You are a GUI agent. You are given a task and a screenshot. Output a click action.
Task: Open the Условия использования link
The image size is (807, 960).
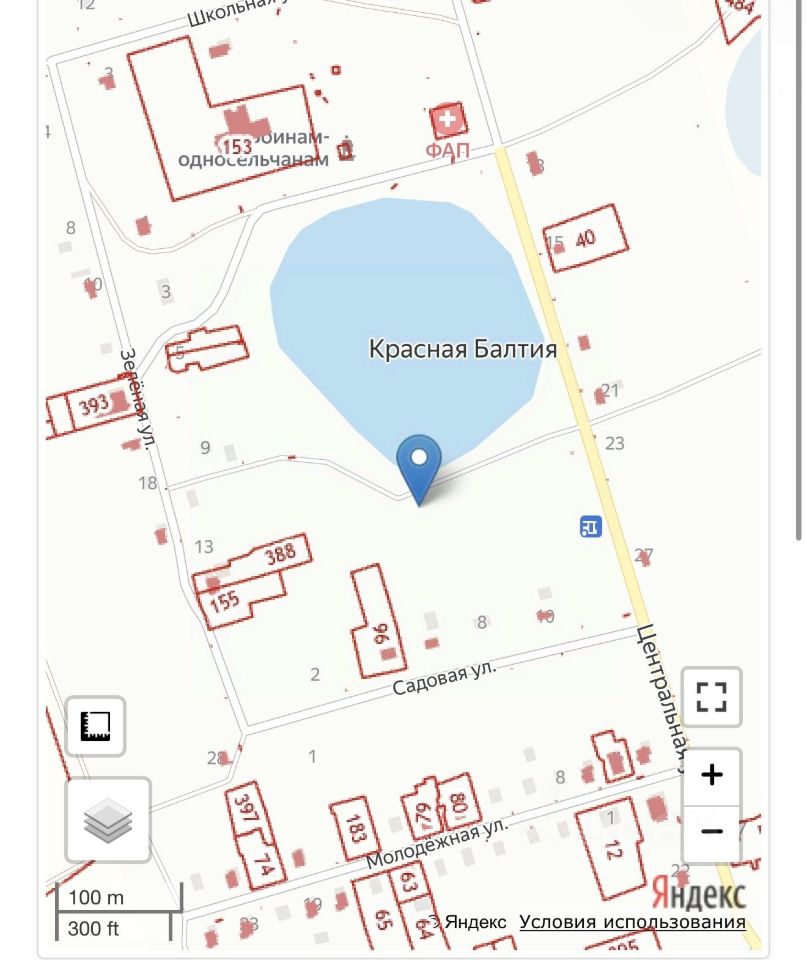[x=632, y=922]
